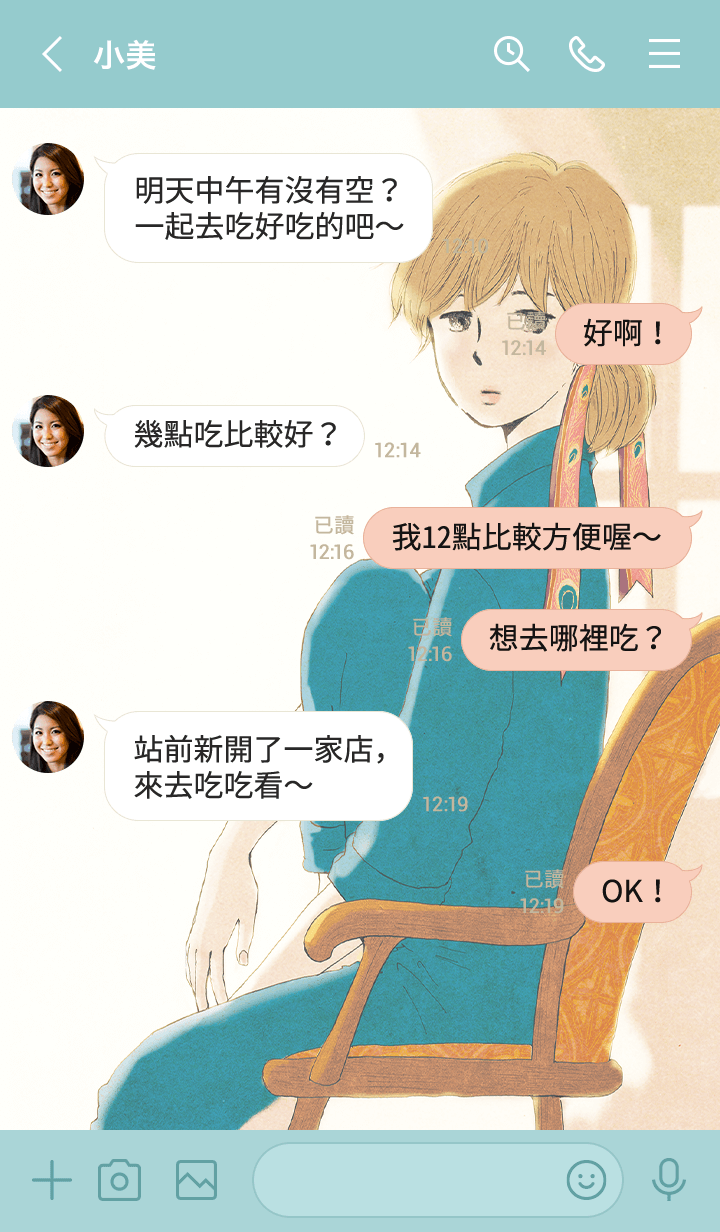Screen dimensions: 720x1232
Task: Record a voice message with the microphone
Action: [x=668, y=1181]
